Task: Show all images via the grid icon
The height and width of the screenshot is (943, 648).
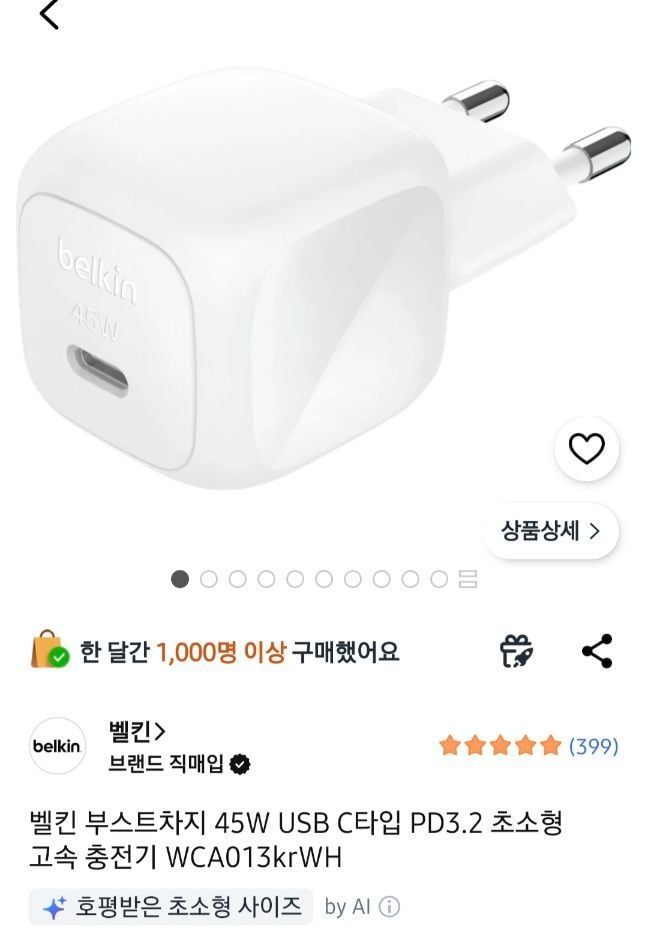Action: pyautogui.click(x=467, y=579)
